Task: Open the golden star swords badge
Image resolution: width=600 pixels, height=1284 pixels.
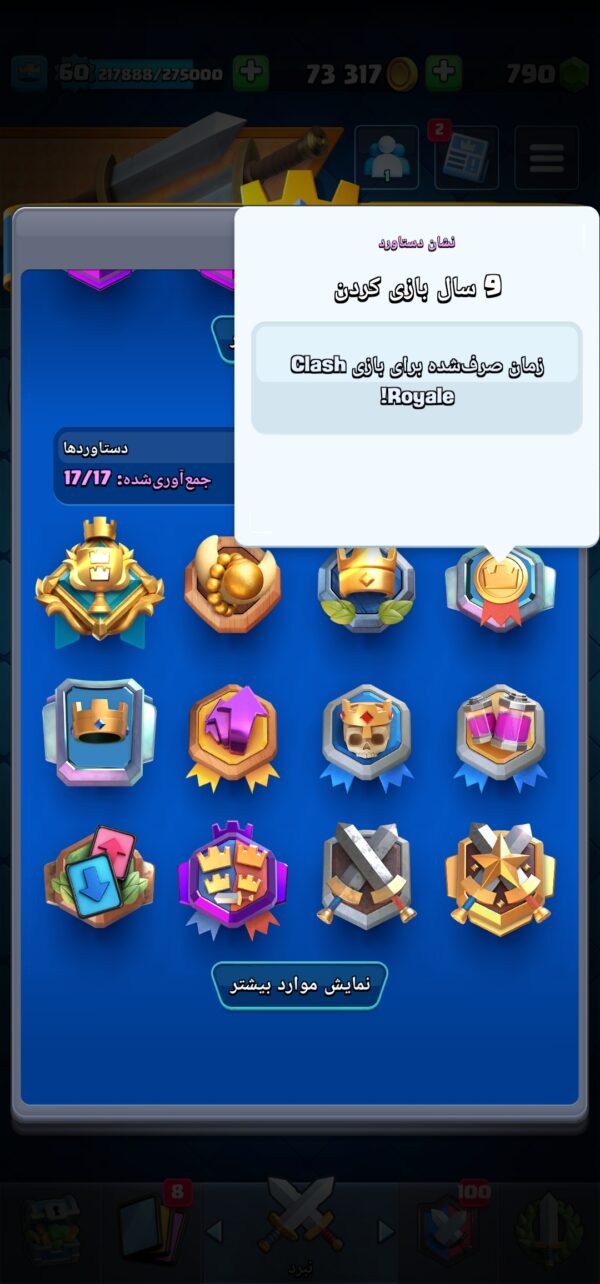Action: tap(500, 878)
